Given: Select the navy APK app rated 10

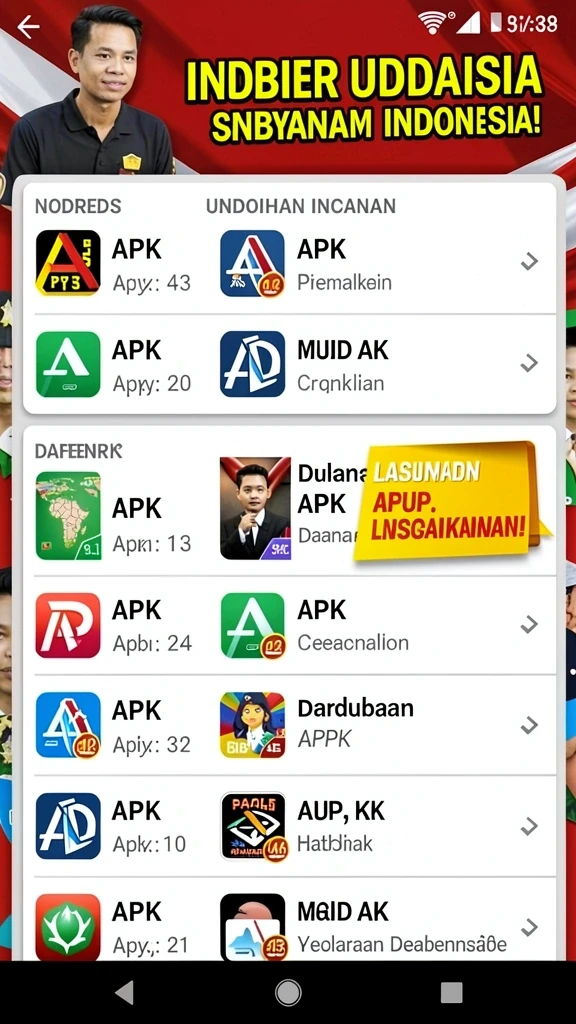Looking at the screenshot, I should [114, 826].
